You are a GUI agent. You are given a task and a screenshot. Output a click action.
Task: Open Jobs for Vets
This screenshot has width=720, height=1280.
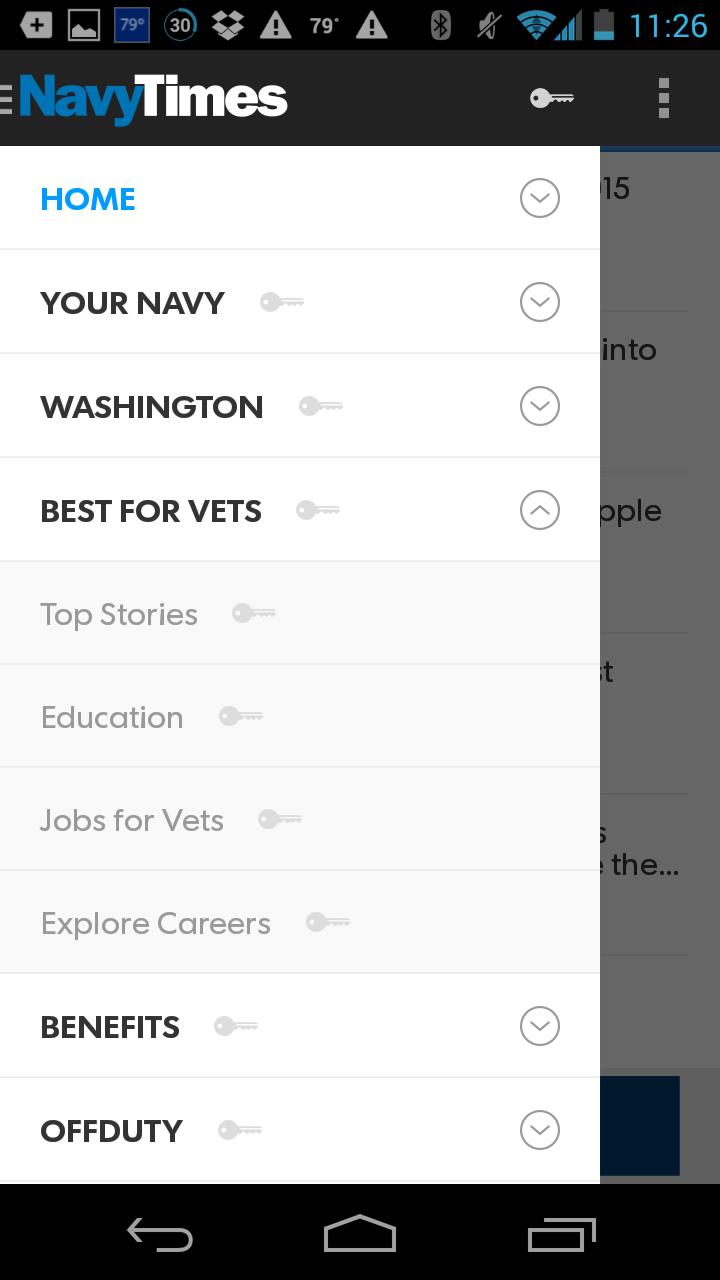tap(131, 819)
